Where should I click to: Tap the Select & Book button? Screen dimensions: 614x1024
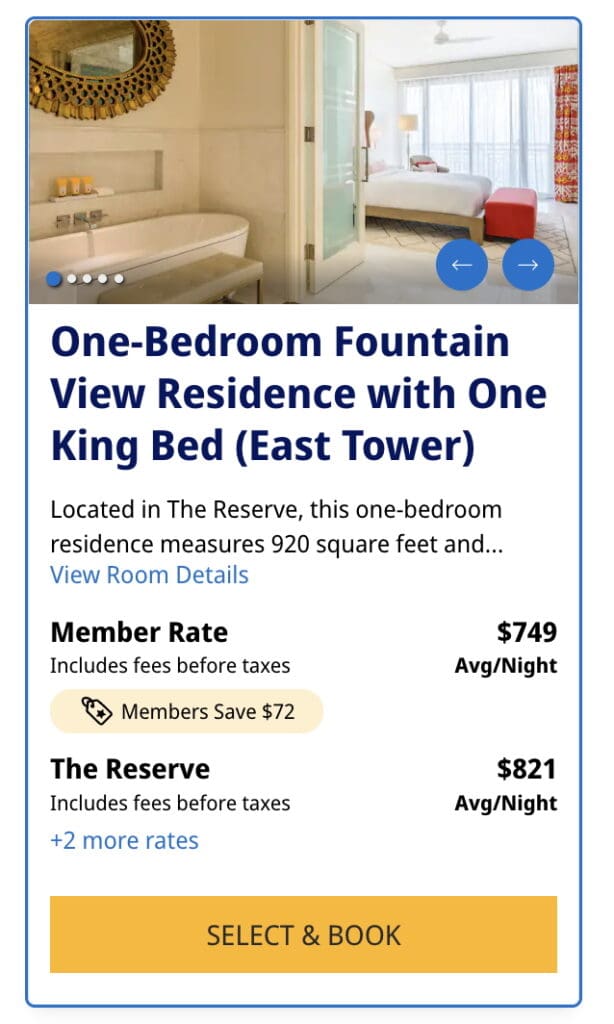click(303, 935)
